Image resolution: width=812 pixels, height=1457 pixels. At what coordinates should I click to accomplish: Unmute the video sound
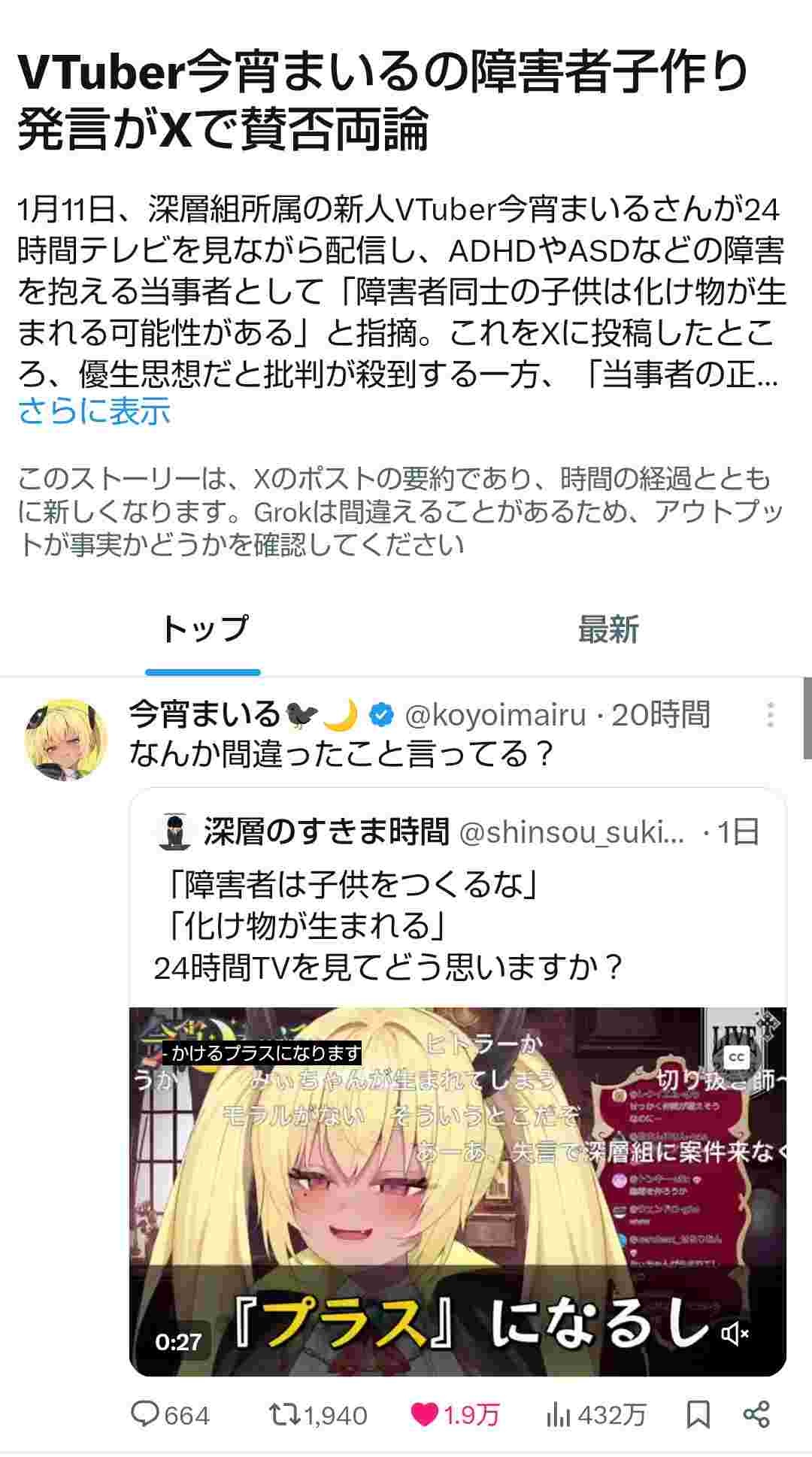[735, 1334]
